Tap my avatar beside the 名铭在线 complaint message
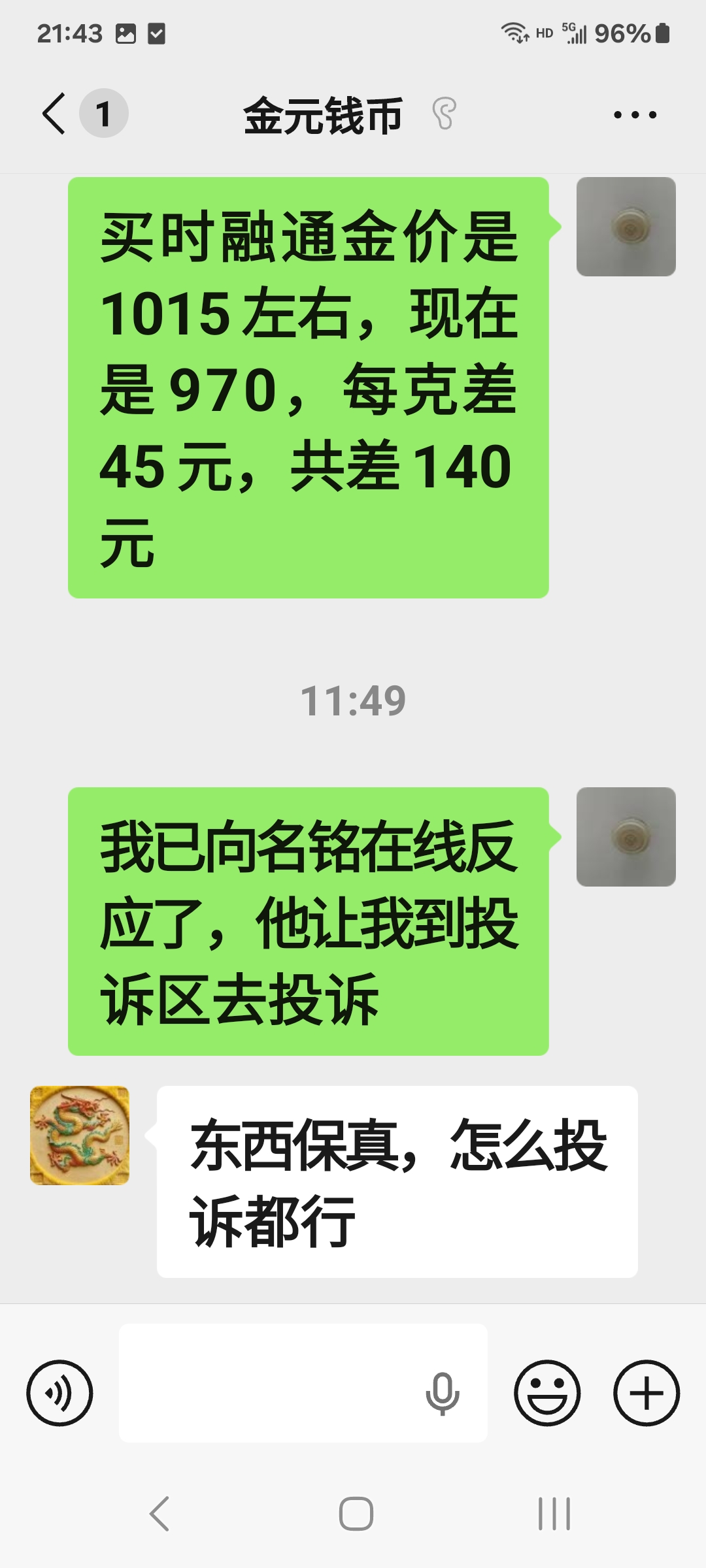The image size is (706, 1568). coord(626,837)
